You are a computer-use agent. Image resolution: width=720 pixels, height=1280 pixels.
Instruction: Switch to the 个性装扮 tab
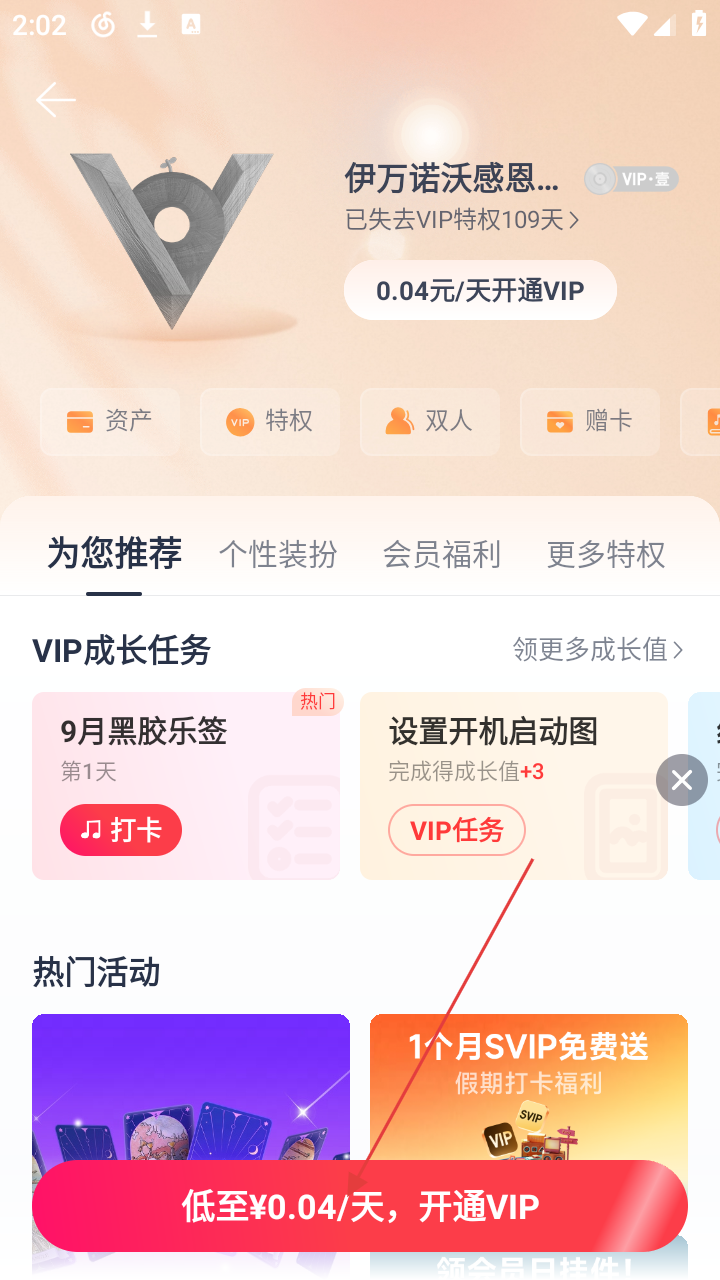click(278, 554)
